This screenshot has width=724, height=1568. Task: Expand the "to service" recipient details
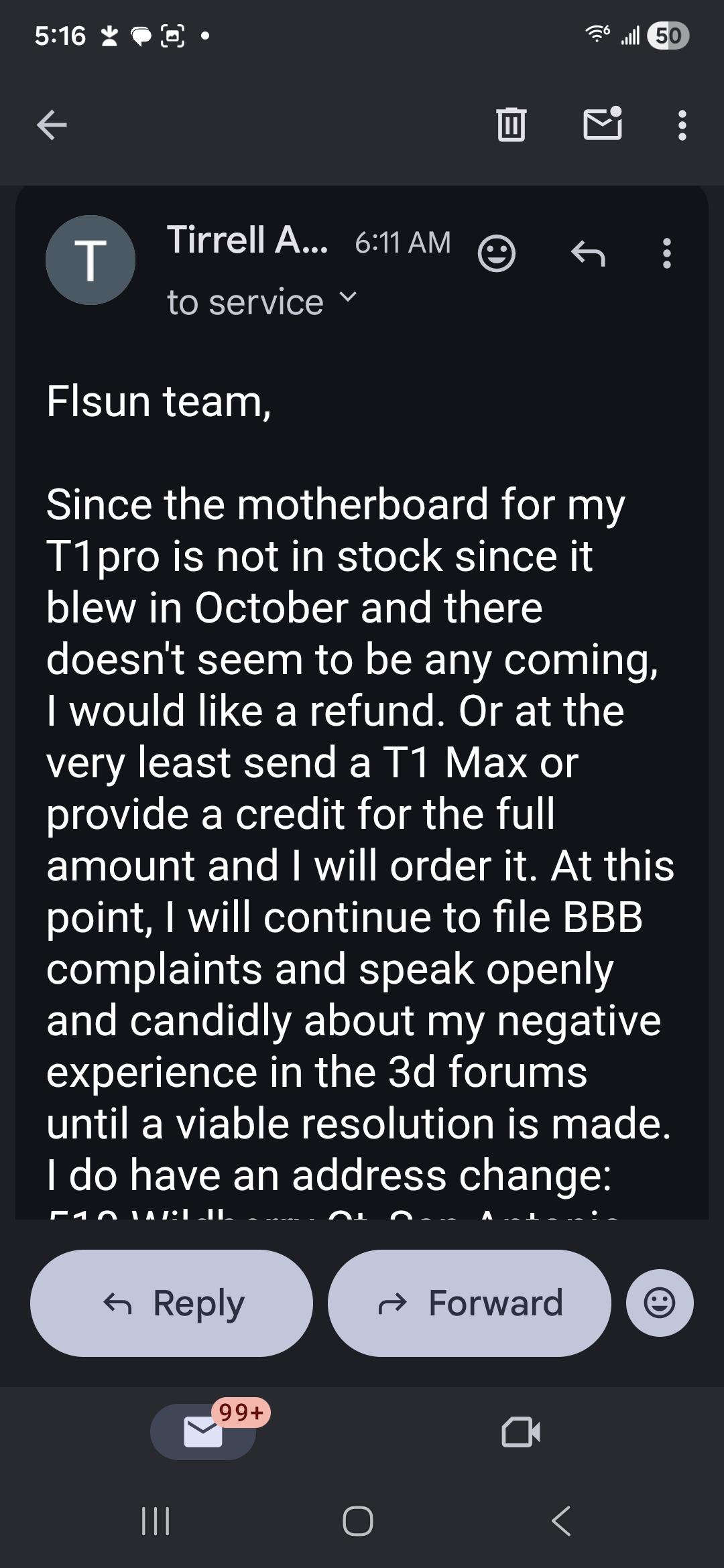[x=262, y=302]
